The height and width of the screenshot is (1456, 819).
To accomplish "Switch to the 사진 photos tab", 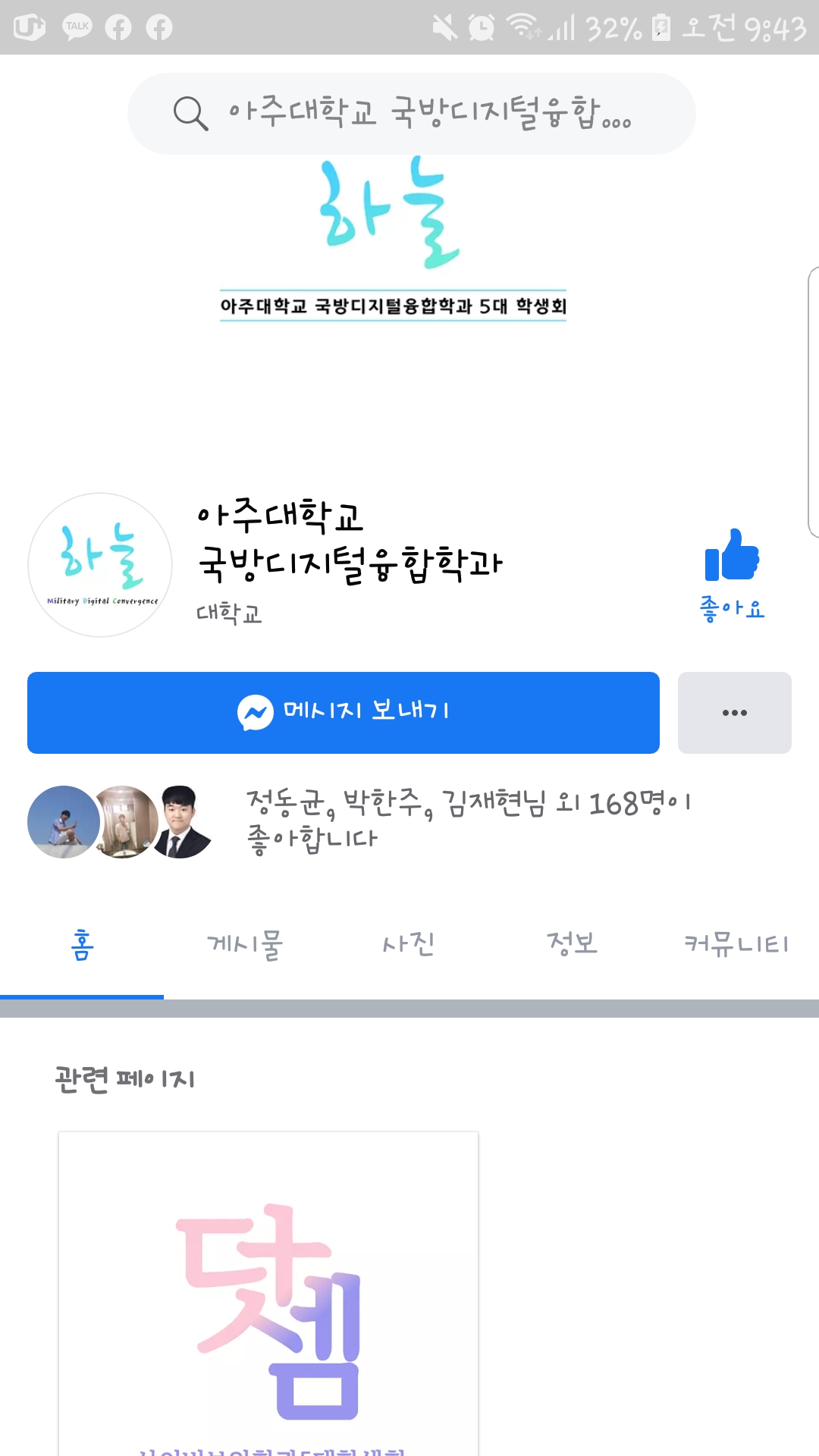I will pos(409,944).
